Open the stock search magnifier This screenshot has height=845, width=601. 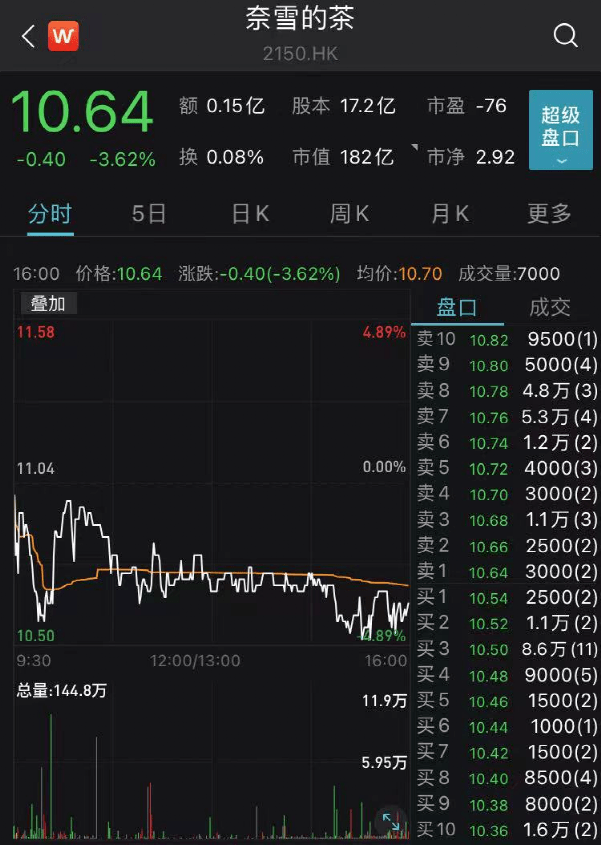click(565, 37)
